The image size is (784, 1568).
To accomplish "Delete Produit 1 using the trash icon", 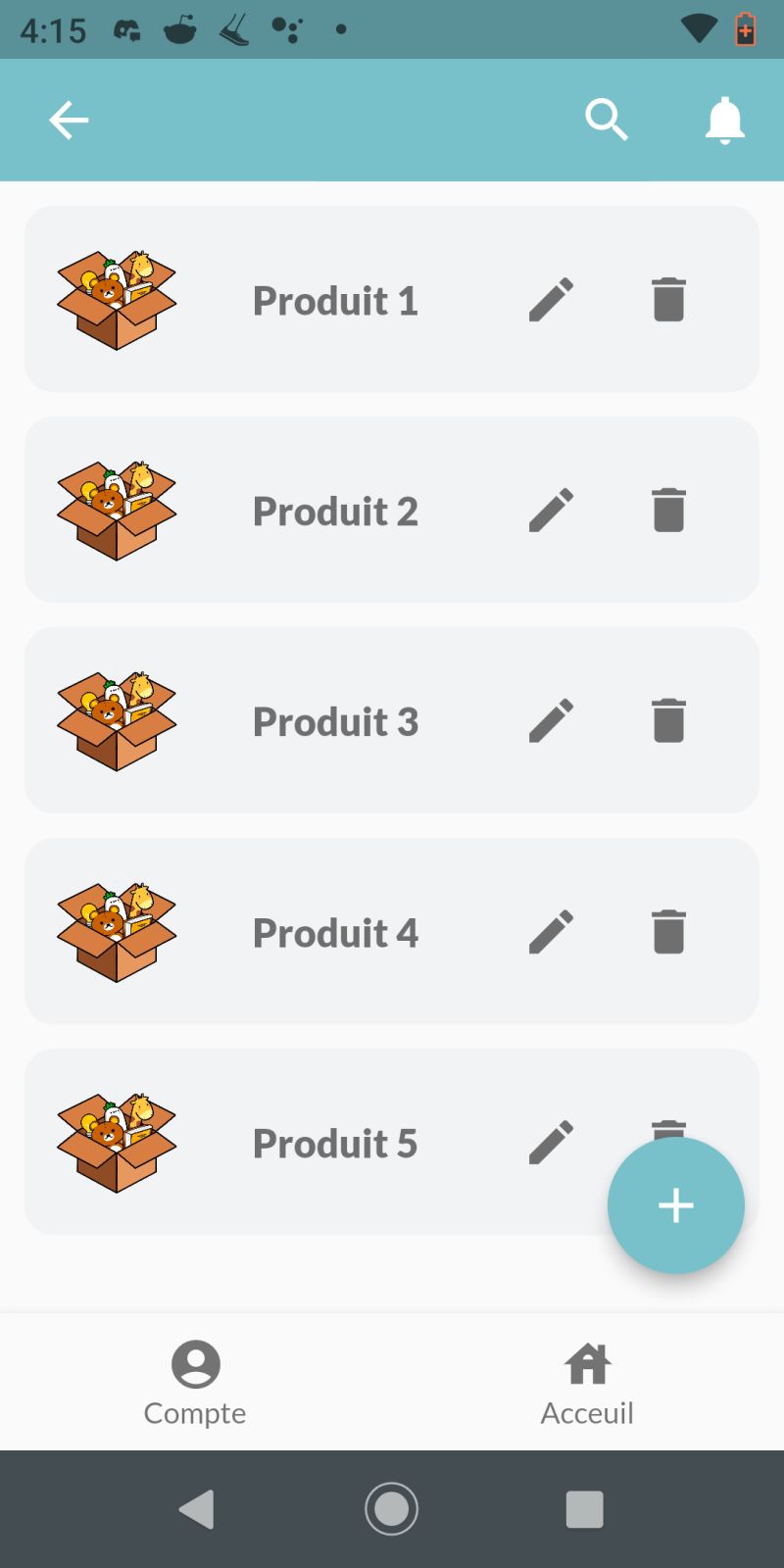I will pos(668,300).
